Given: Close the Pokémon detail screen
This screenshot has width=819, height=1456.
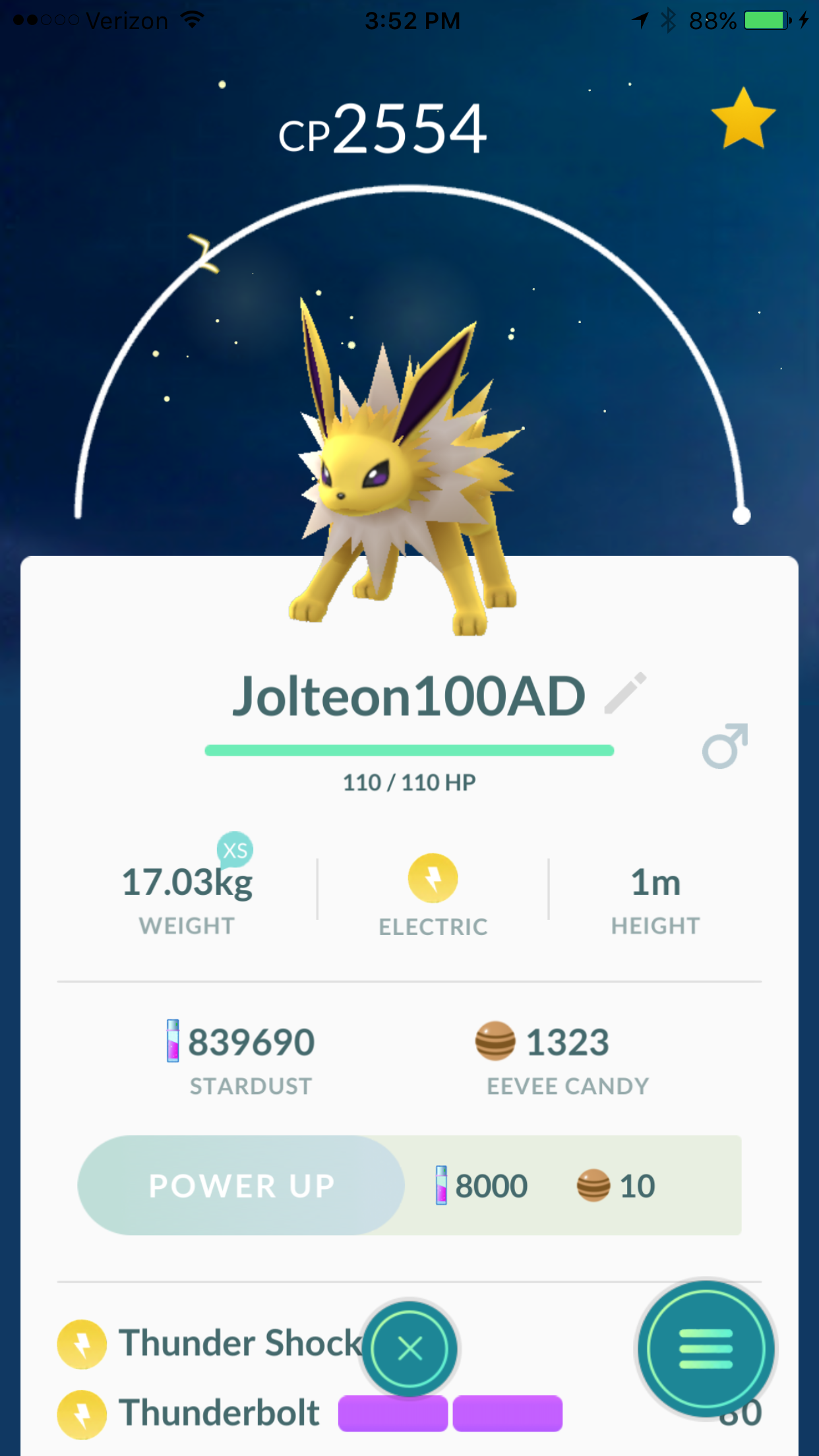Looking at the screenshot, I should coord(409,1349).
